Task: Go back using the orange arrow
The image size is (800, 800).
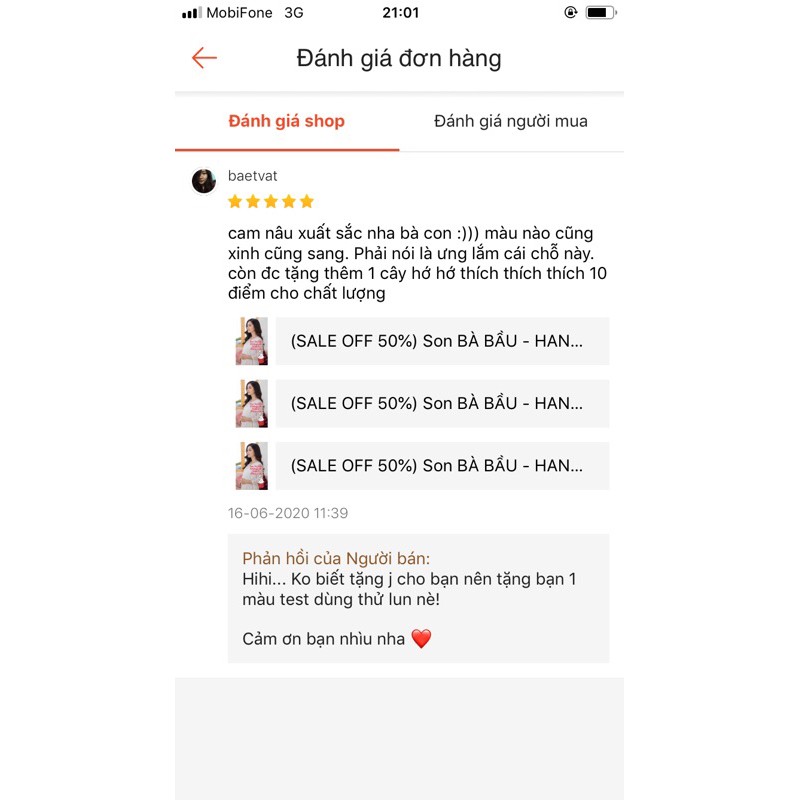Action: tap(204, 58)
